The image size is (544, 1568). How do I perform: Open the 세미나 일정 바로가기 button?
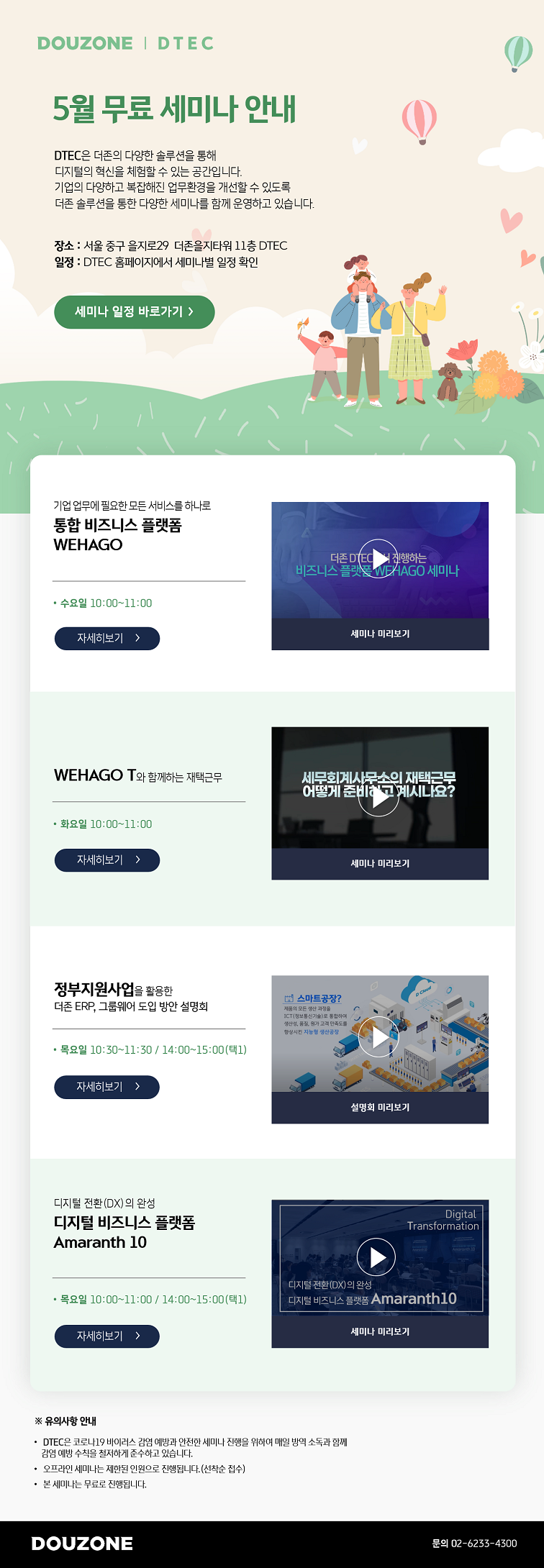tap(135, 312)
